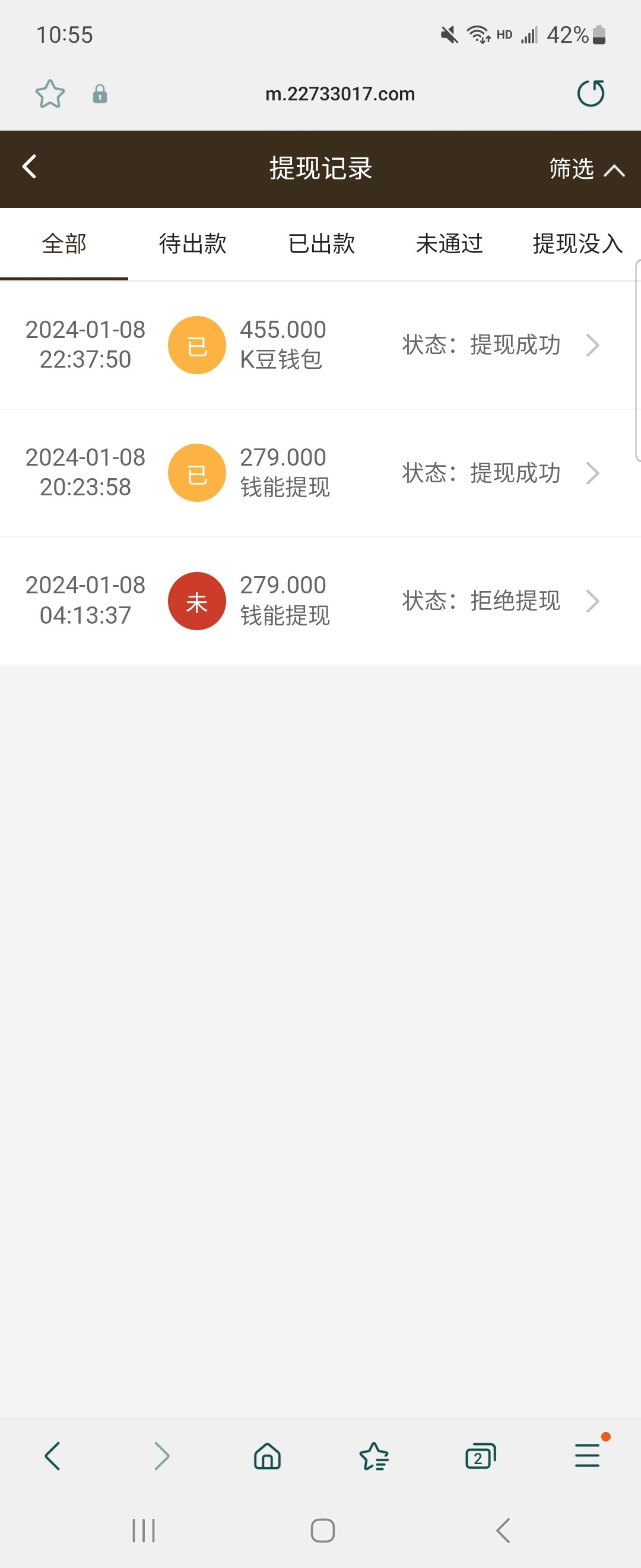Bookmark the page with the star icon

point(50,94)
